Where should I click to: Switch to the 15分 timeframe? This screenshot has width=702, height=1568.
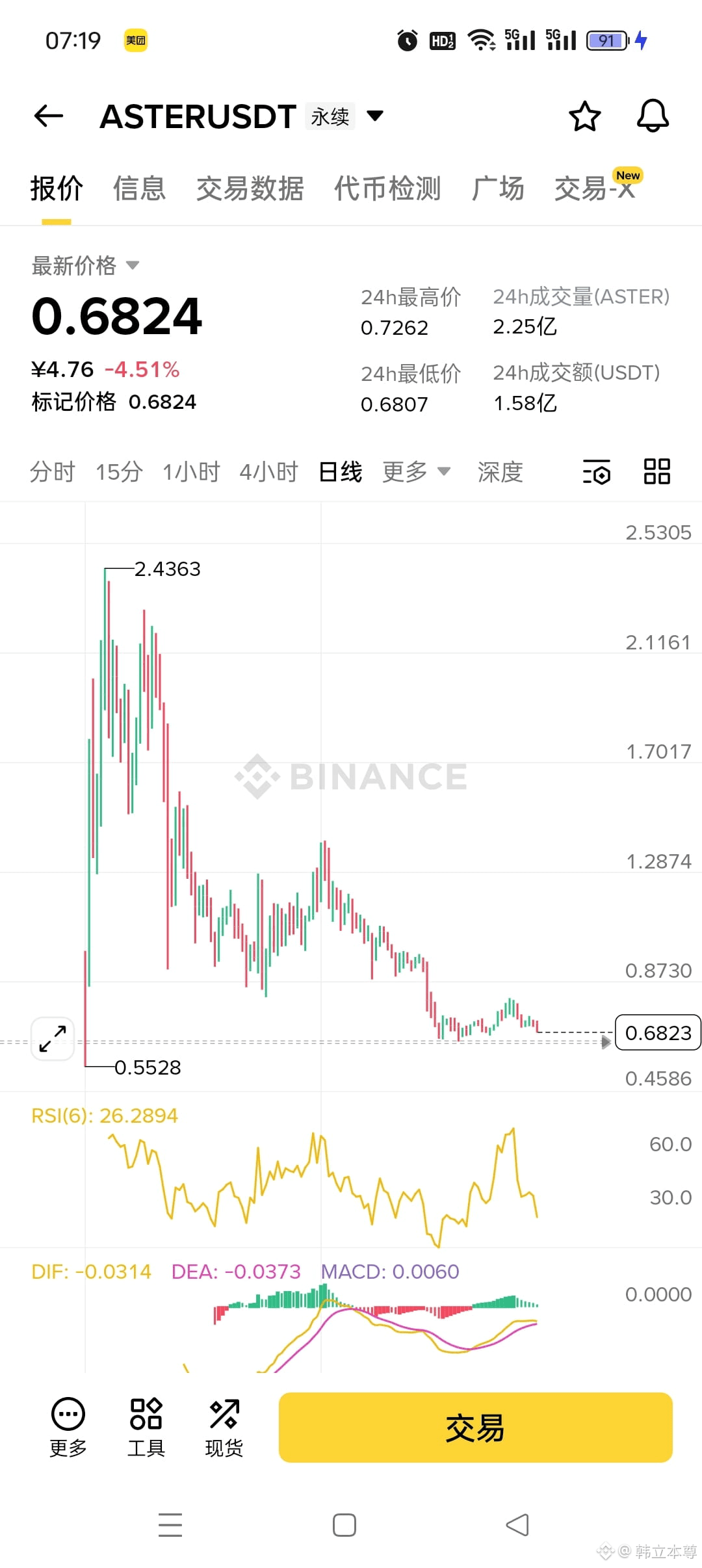tap(119, 472)
